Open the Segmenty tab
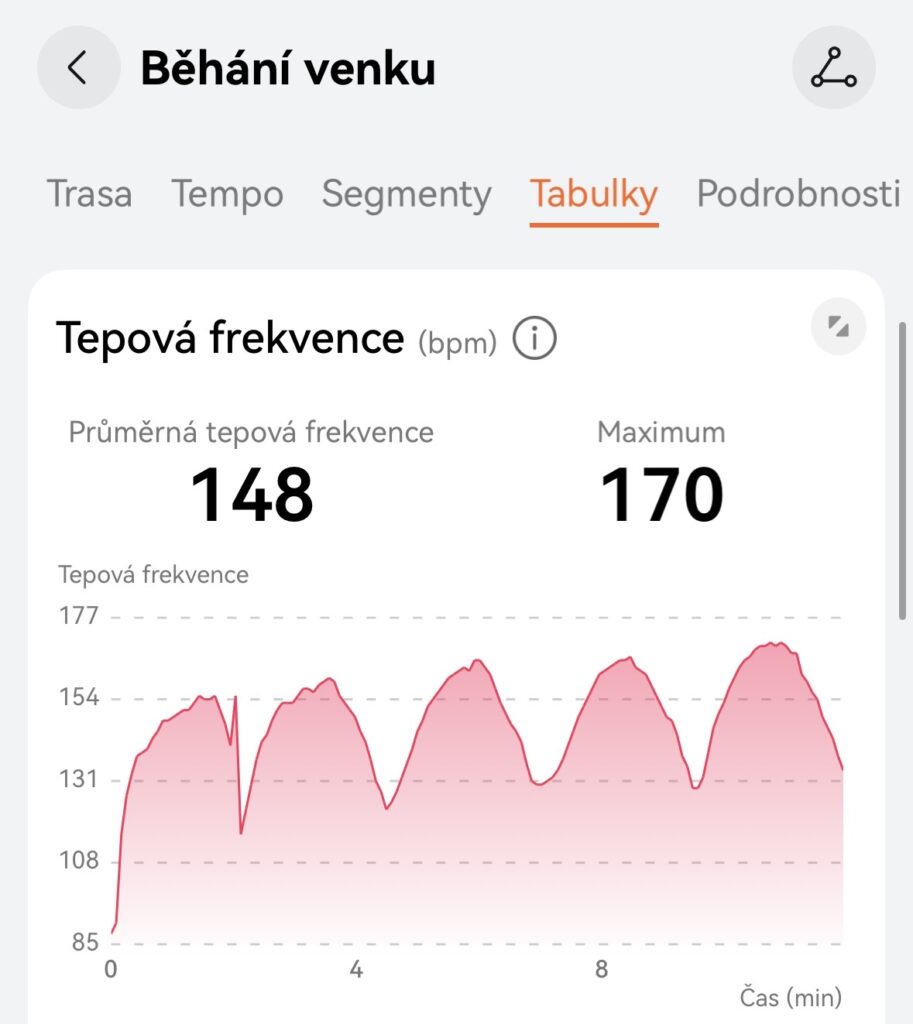This screenshot has height=1024, width=913. tap(406, 194)
